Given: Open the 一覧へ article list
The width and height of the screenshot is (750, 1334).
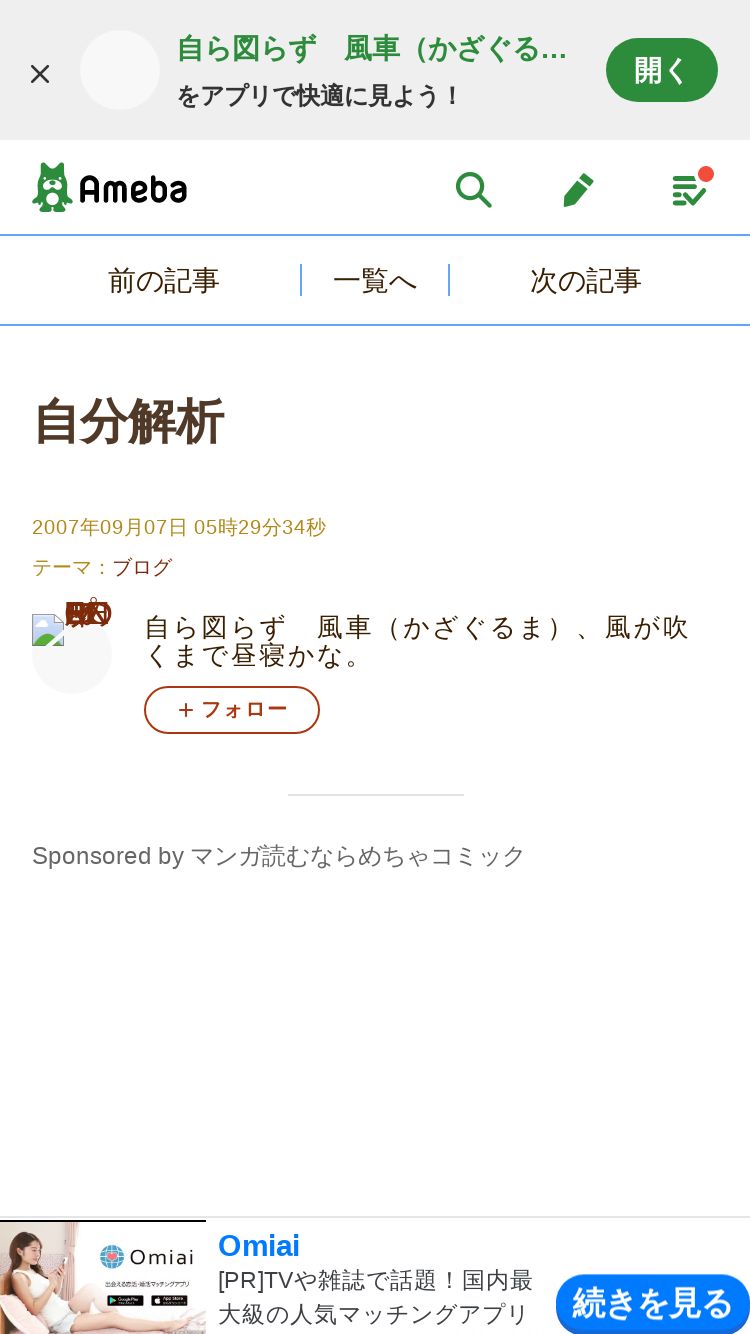Looking at the screenshot, I should [375, 281].
